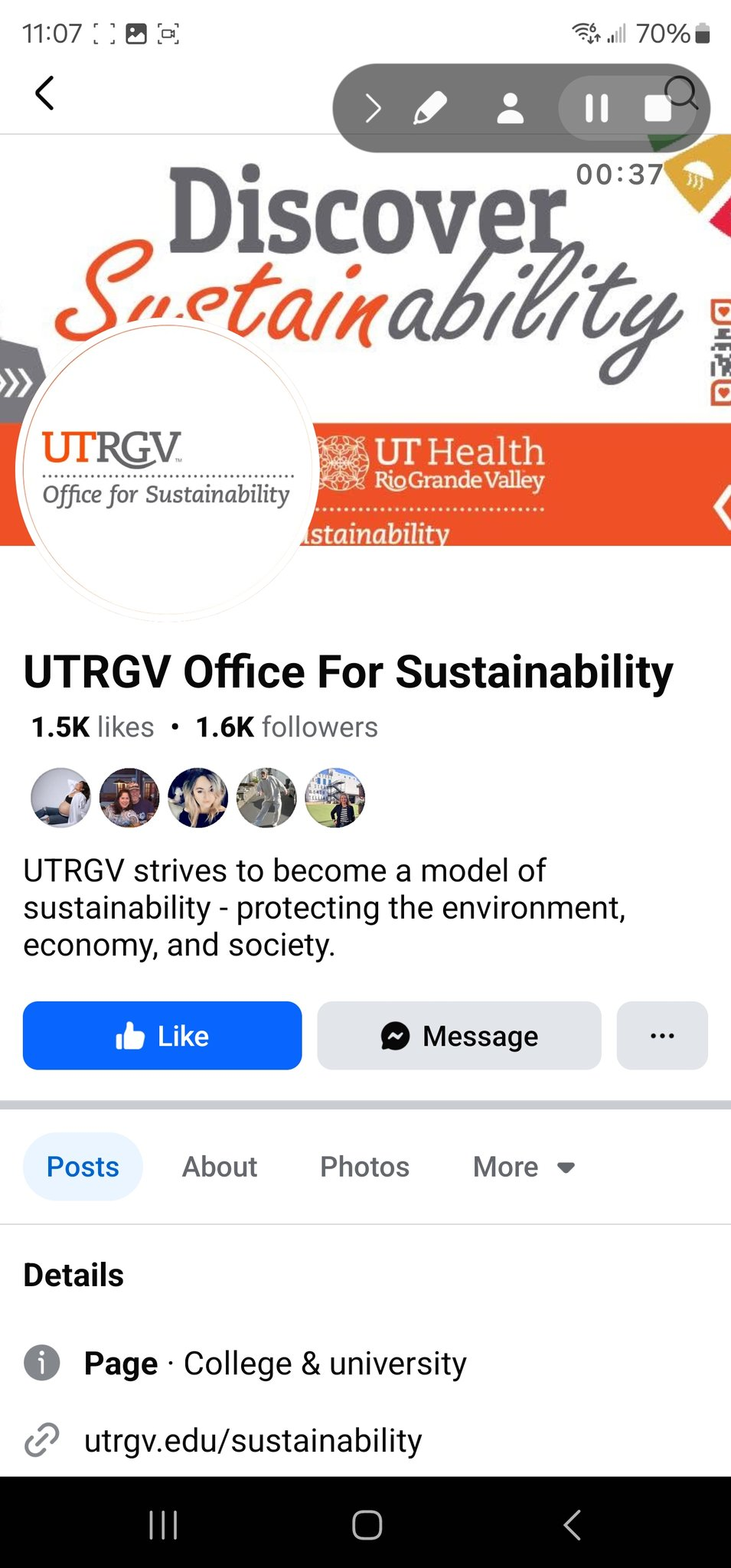This screenshot has width=731, height=1568.
Task: Open the UTRGV profile picture
Action: [x=166, y=469]
